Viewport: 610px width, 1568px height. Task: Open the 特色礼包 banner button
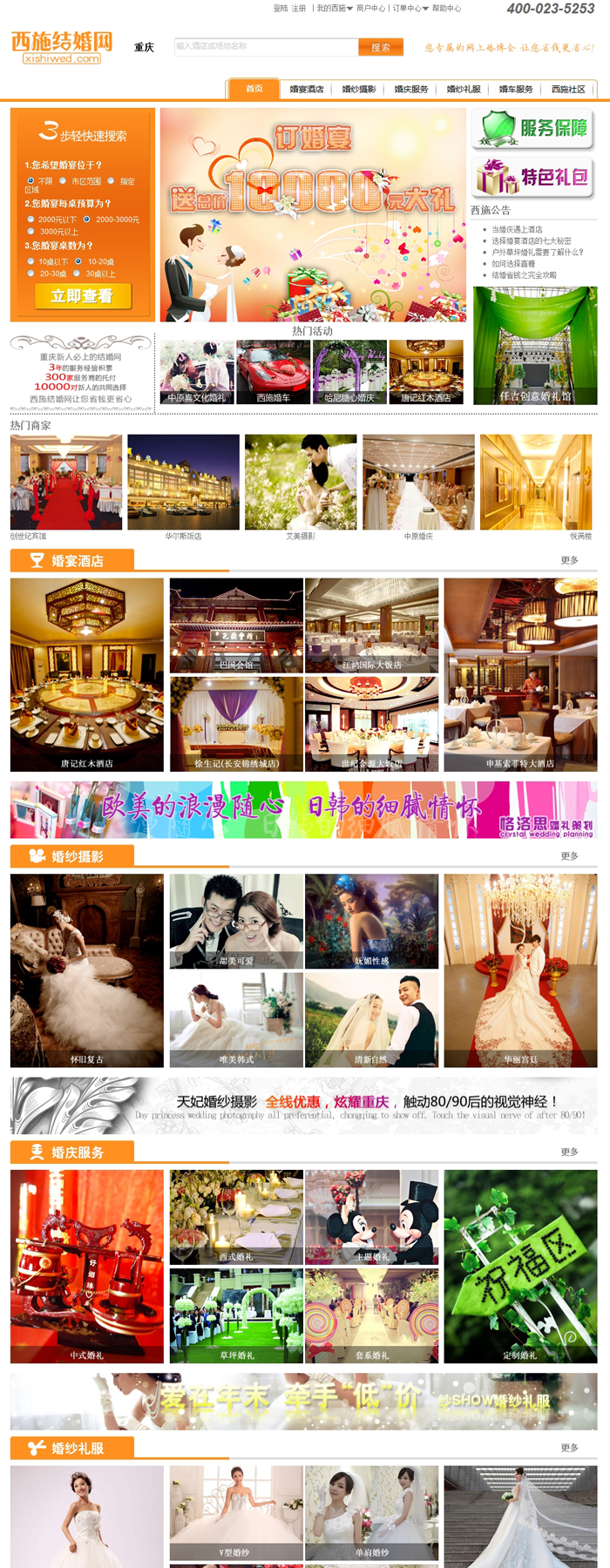533,178
